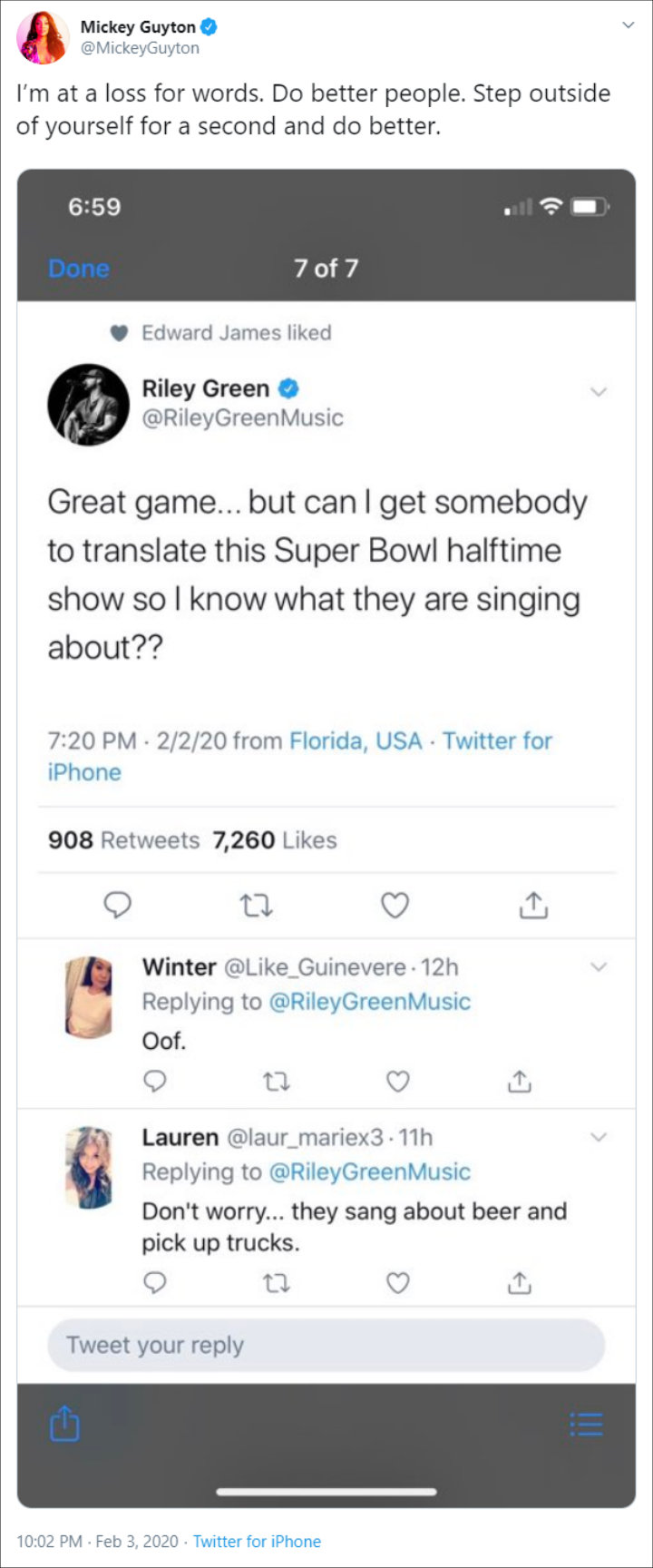Retweet Lauren's reply about beer
This screenshot has width=653, height=1568.
pos(277,1282)
